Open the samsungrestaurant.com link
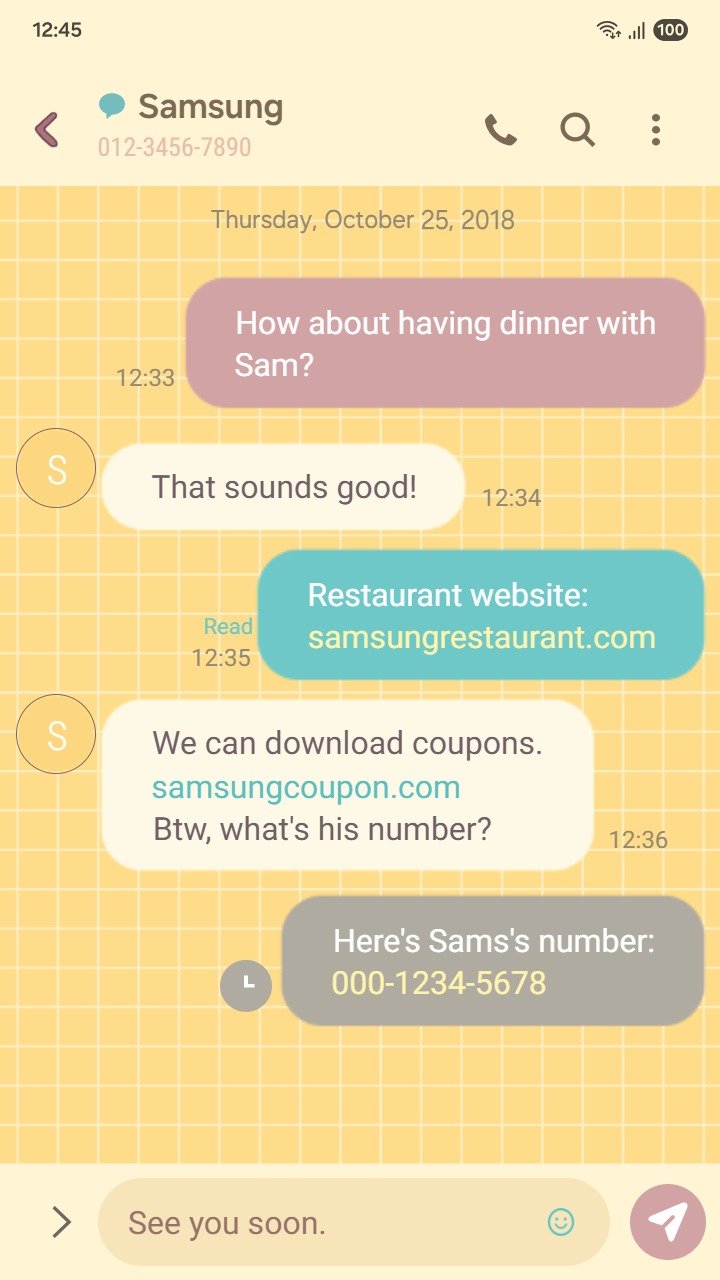This screenshot has height=1280, width=720. point(481,638)
